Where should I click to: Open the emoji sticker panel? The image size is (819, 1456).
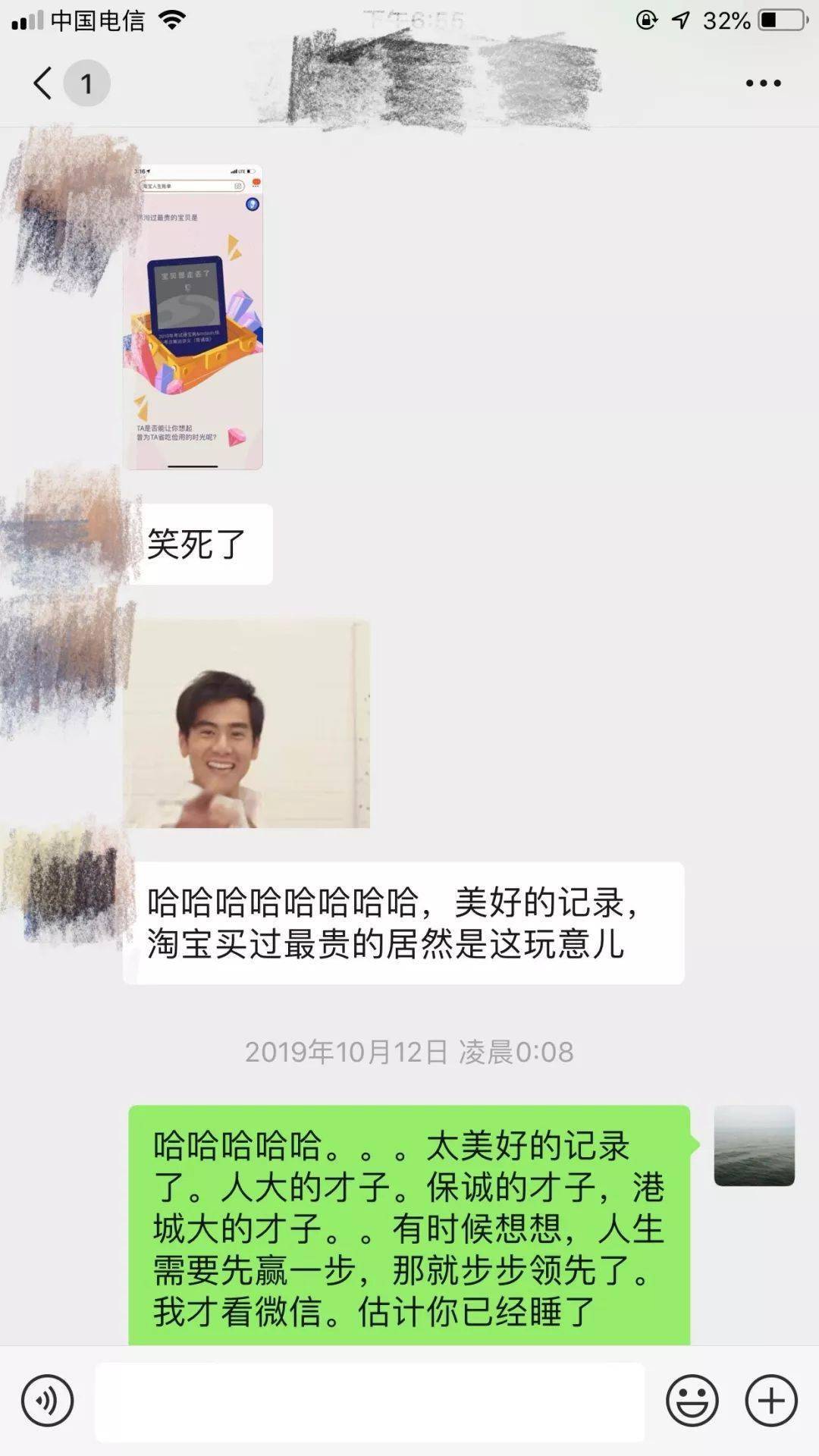[692, 1401]
